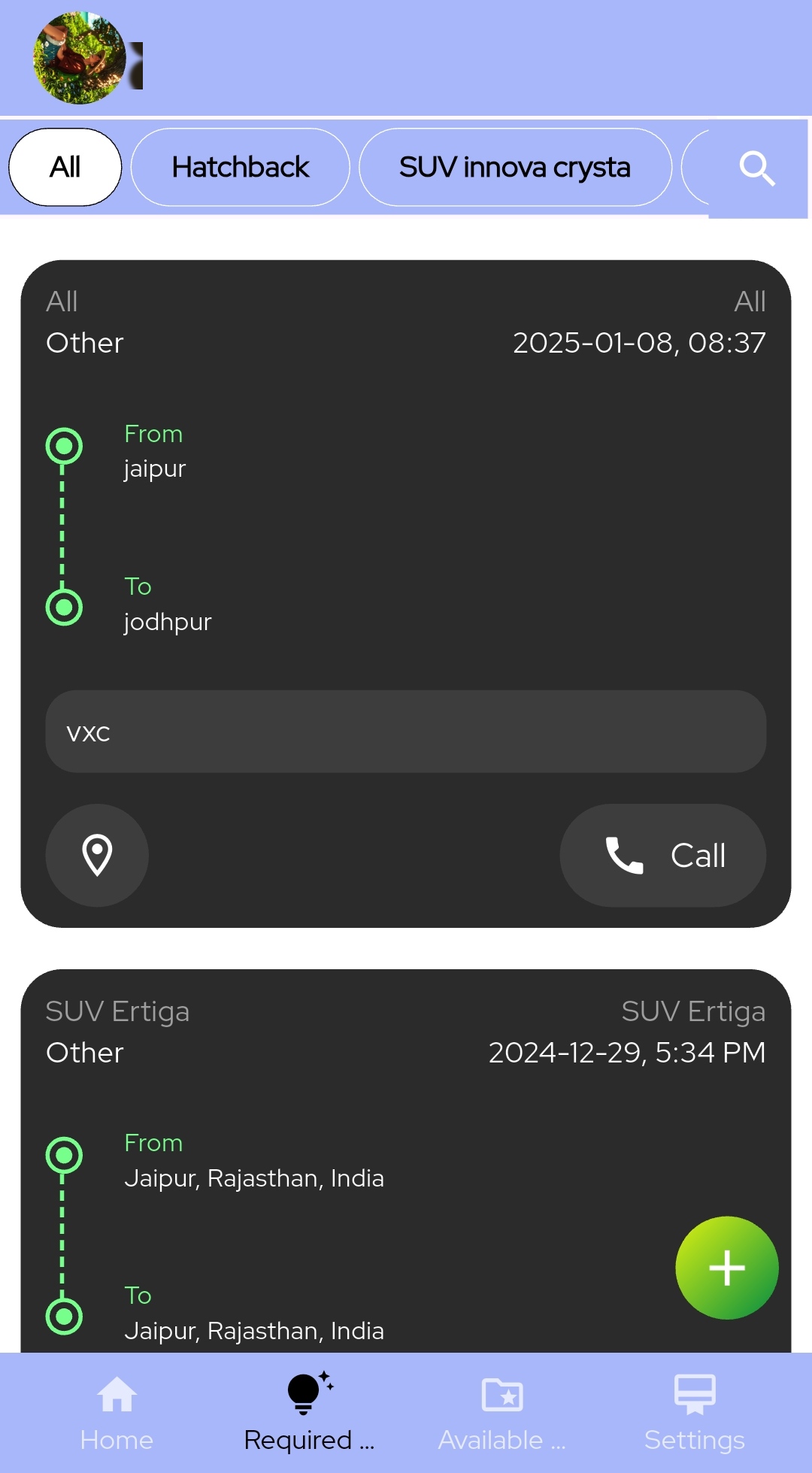The height and width of the screenshot is (1473, 812).
Task: Select the Home house icon
Action: click(x=117, y=1395)
